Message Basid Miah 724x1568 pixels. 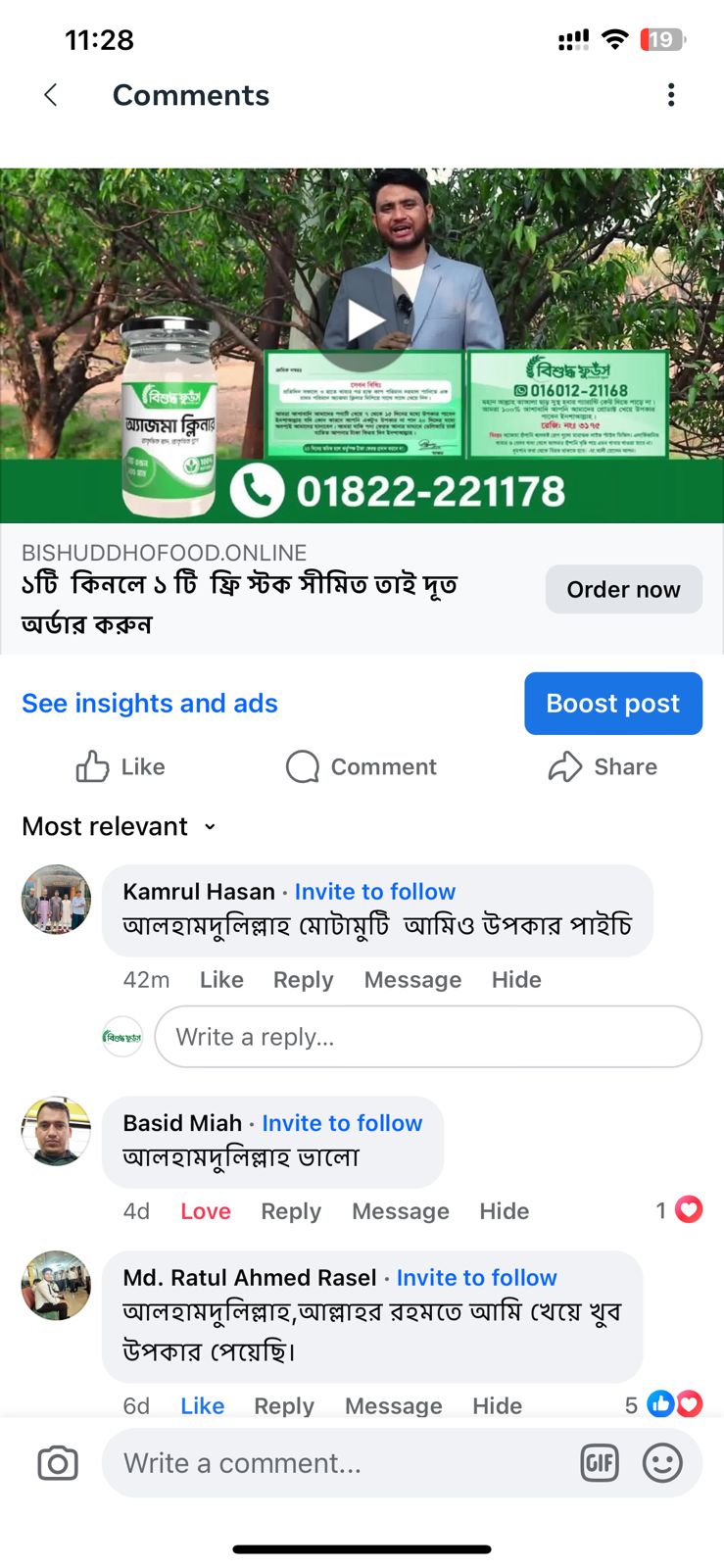(400, 1211)
